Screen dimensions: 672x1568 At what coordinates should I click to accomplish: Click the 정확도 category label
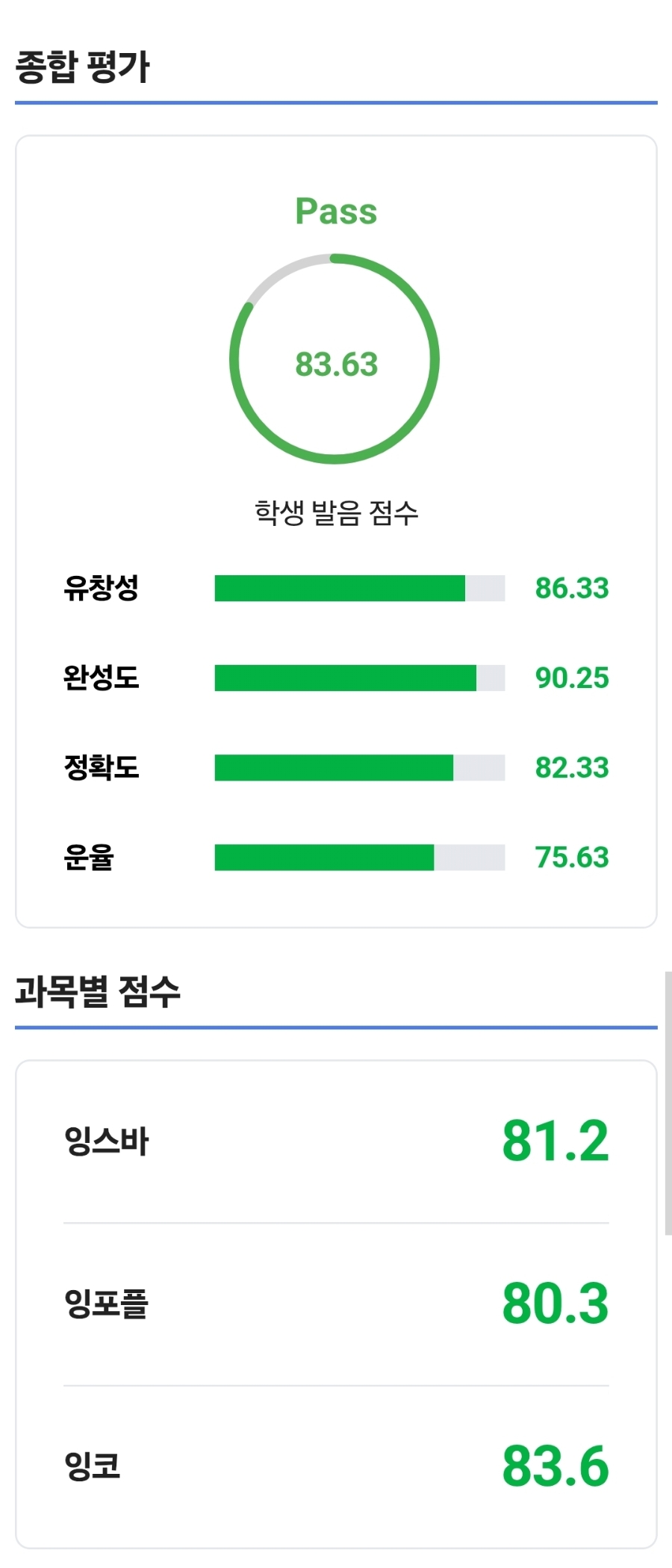103,767
